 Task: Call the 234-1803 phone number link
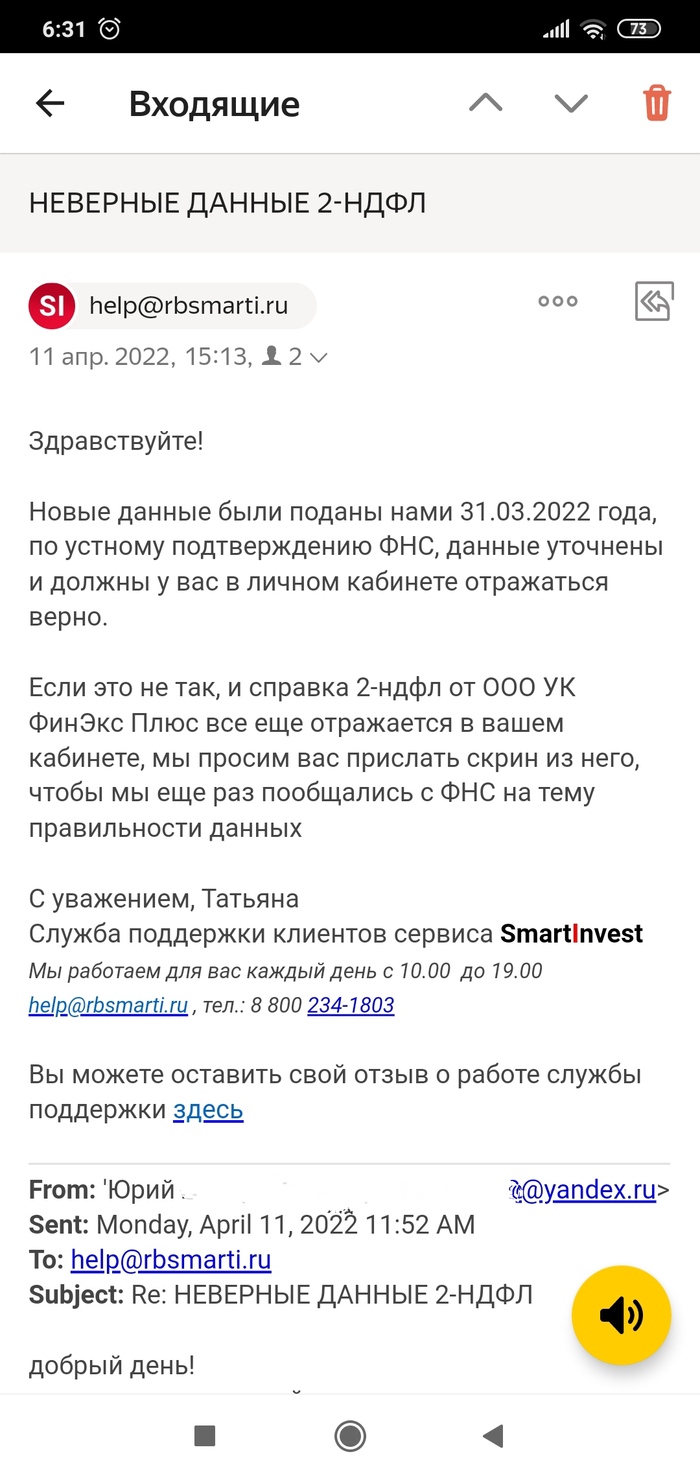pos(350,1005)
